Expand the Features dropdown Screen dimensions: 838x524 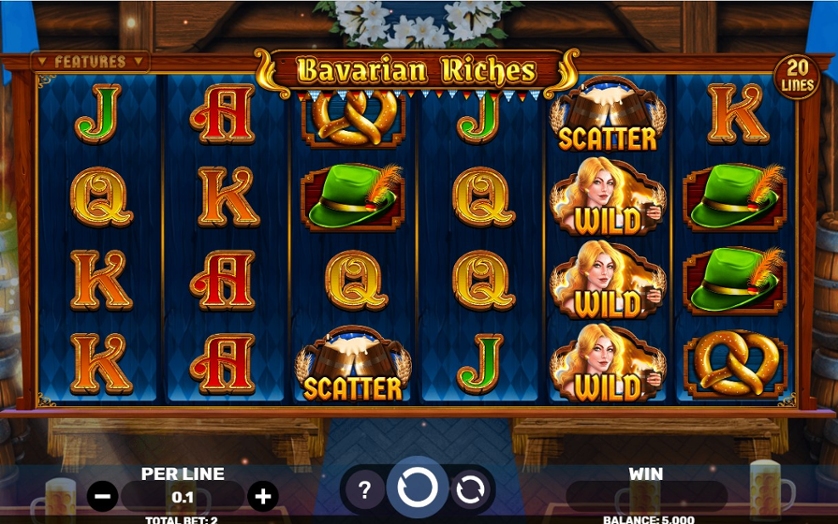pos(90,62)
